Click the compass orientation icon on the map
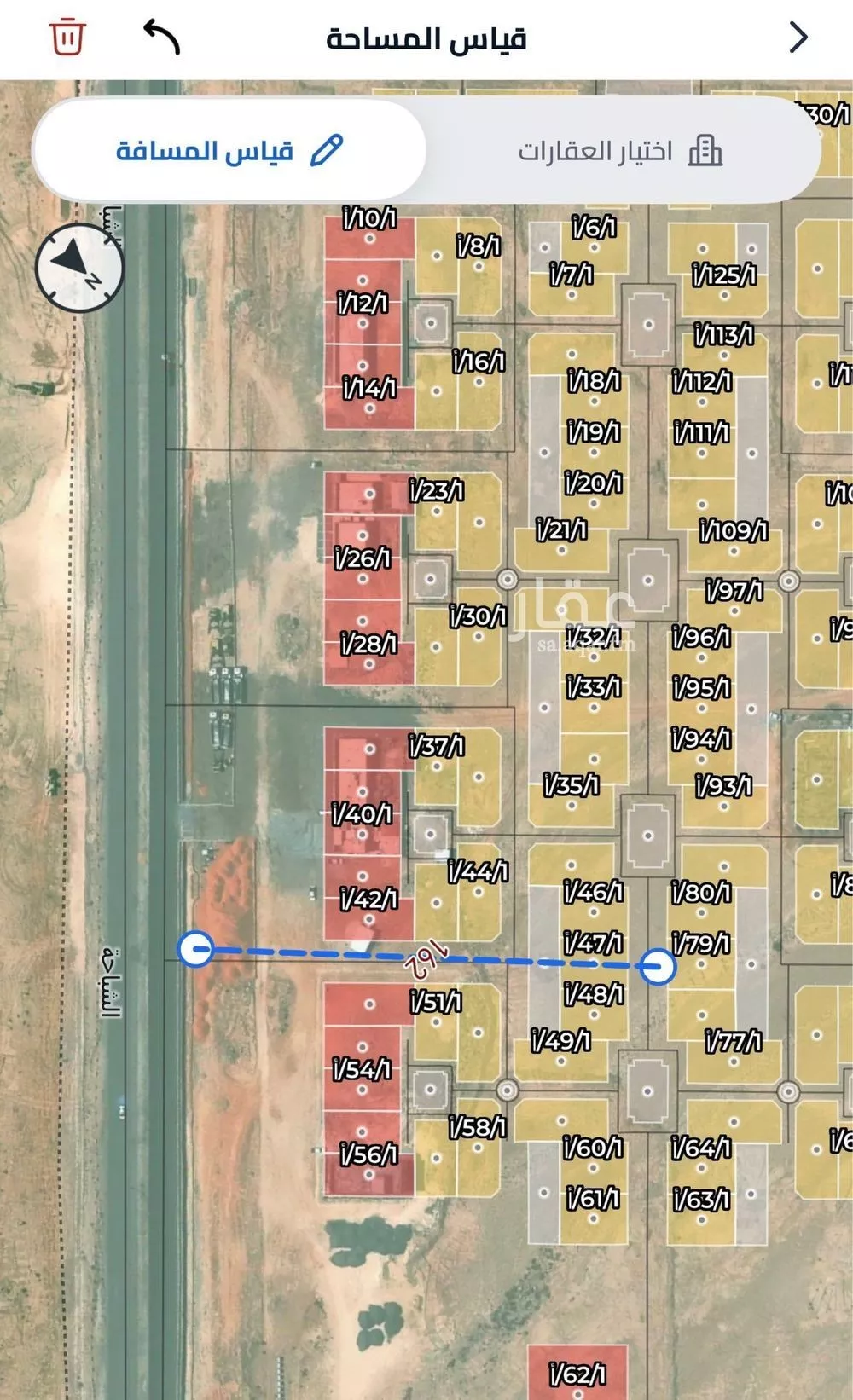 pos(80,269)
